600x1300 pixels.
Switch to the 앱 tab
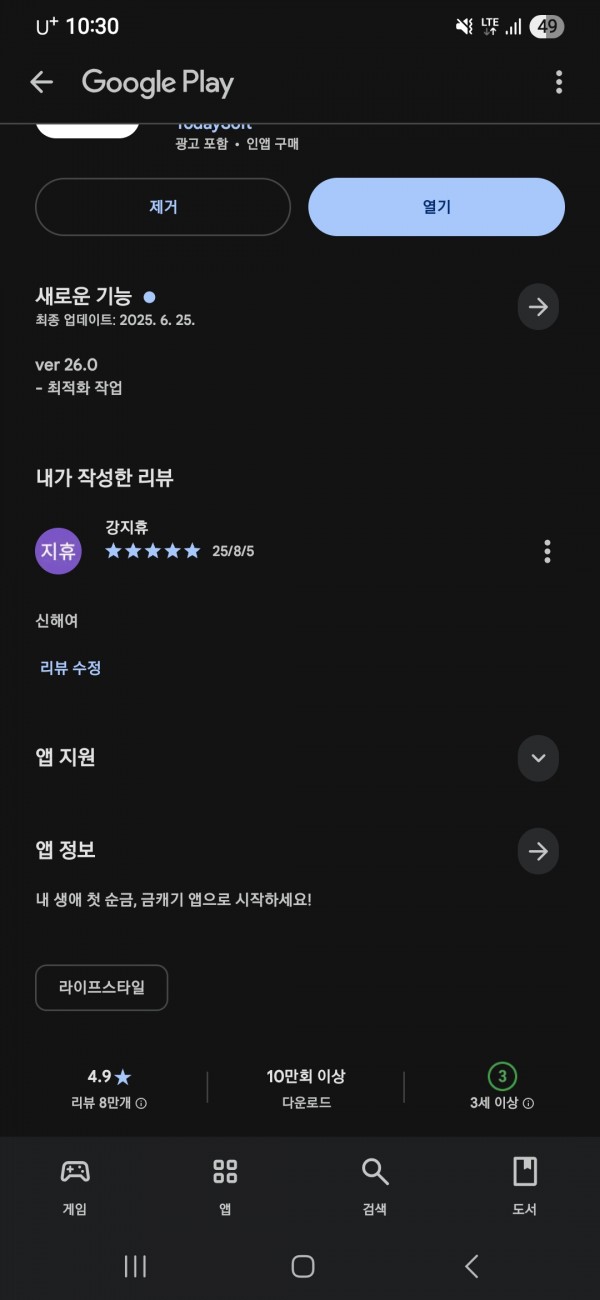coord(225,1187)
